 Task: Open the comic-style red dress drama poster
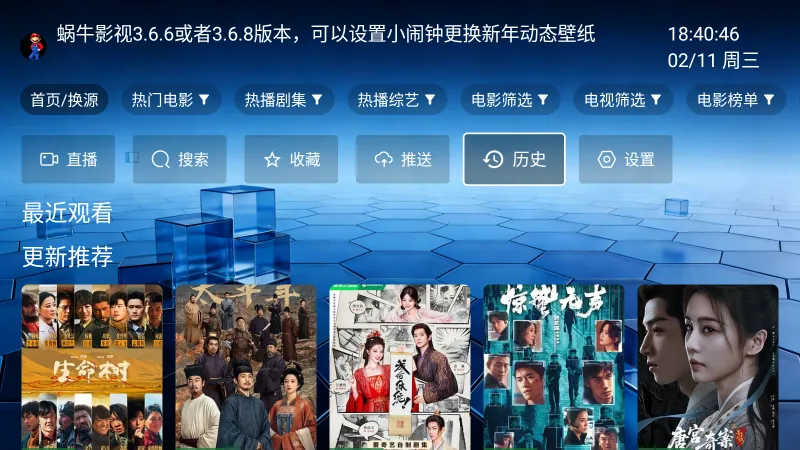pos(400,367)
